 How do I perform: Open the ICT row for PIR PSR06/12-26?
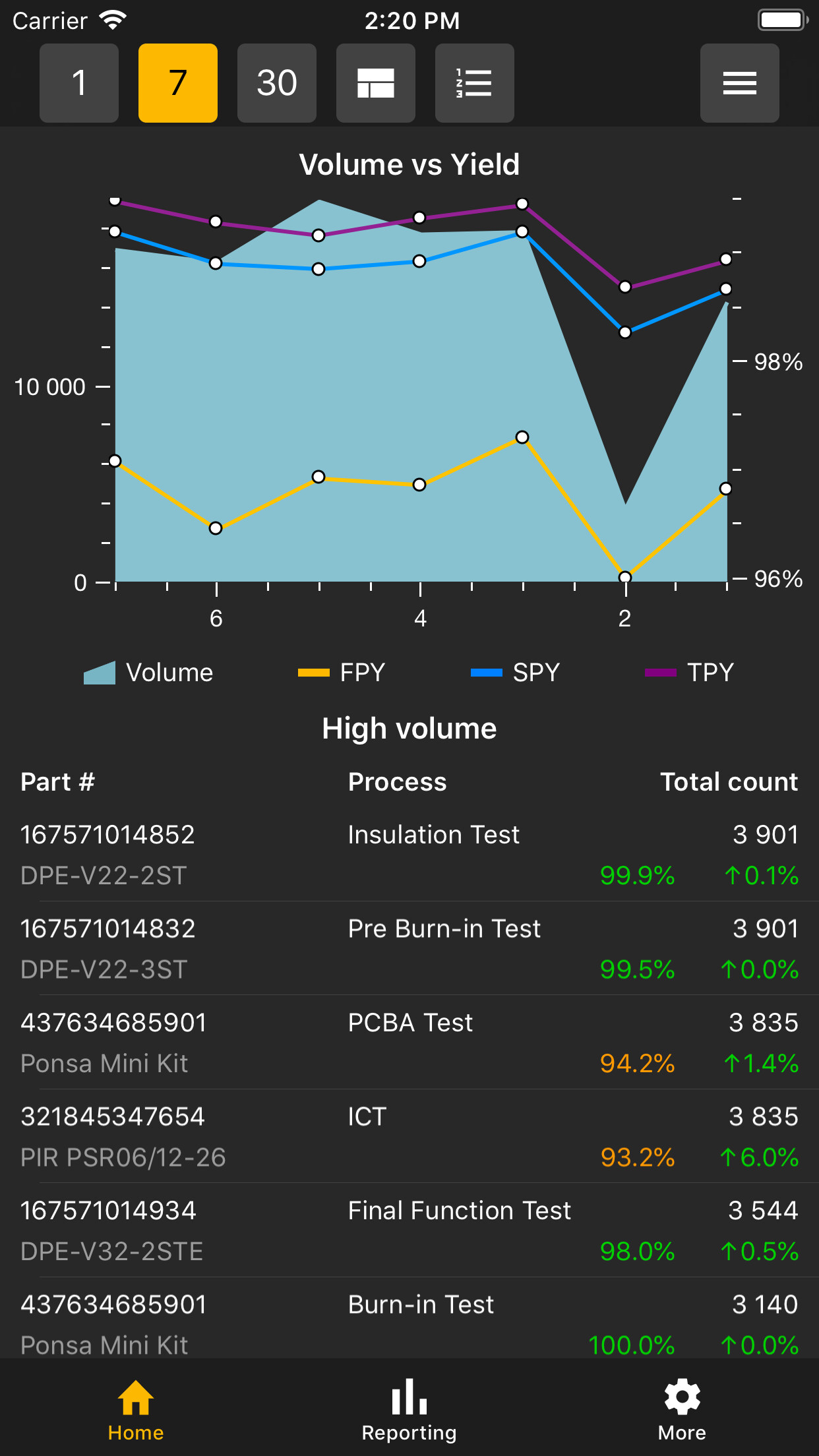[409, 1136]
